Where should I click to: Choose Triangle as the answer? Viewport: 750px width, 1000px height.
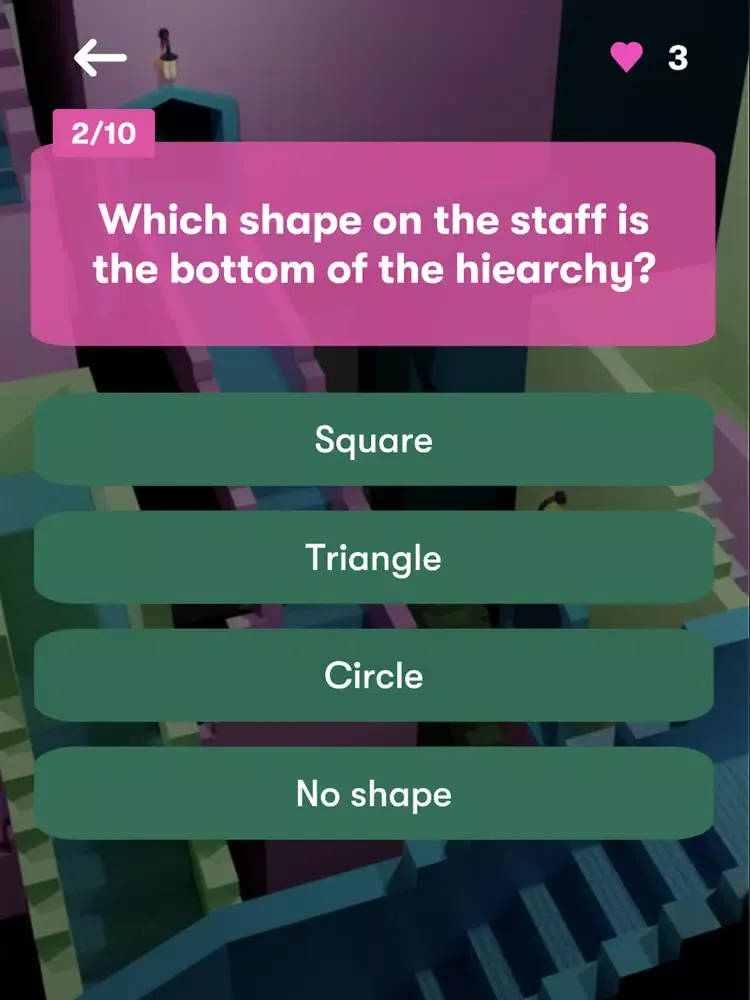374,558
